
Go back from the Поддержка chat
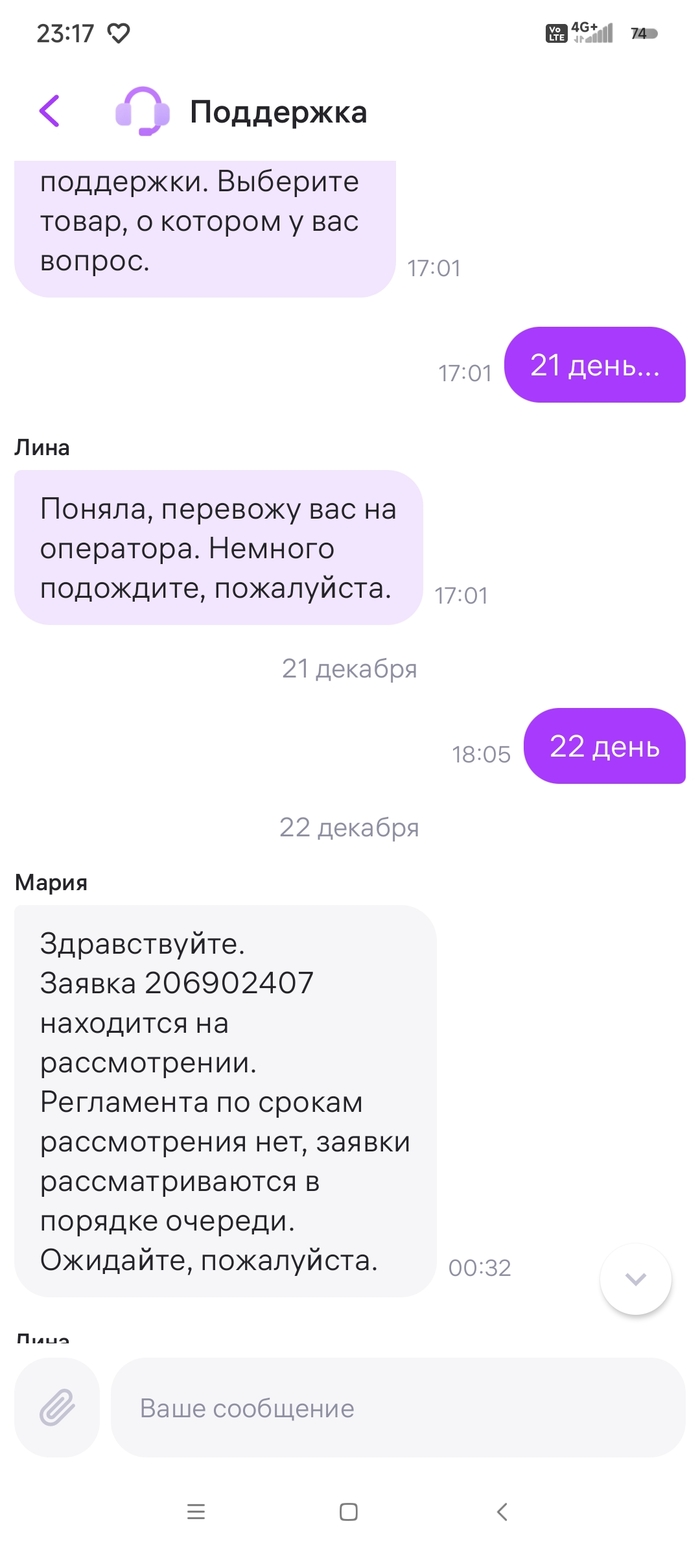(x=49, y=111)
